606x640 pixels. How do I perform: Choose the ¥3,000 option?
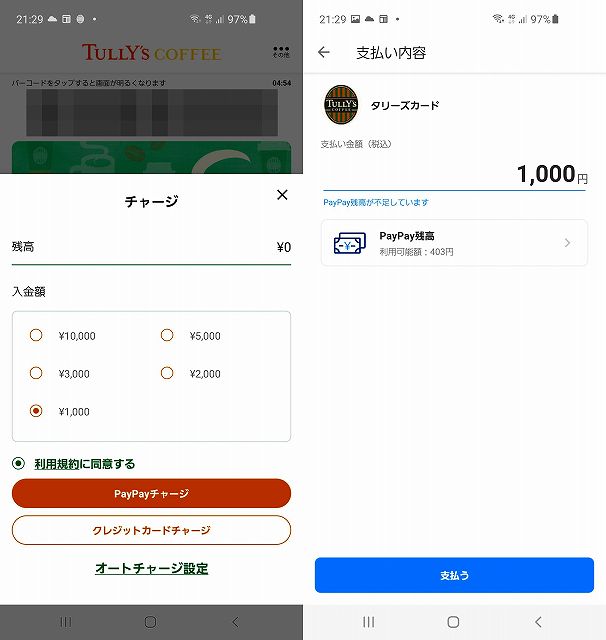click(x=37, y=373)
